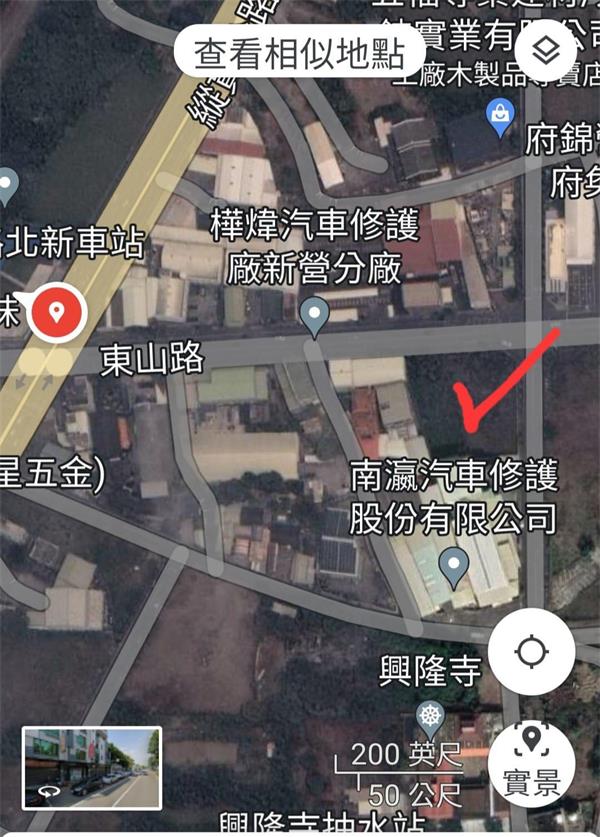Open the 樺煒汽車修護廠新營分廠 map pin

coord(315,317)
